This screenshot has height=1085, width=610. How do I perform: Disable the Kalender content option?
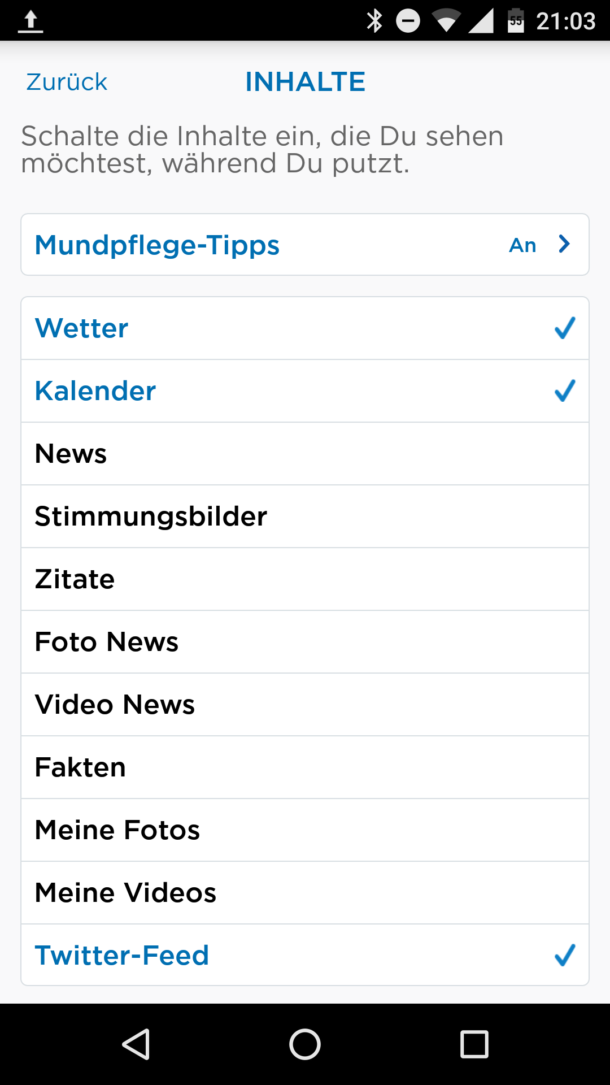[x=304, y=391]
